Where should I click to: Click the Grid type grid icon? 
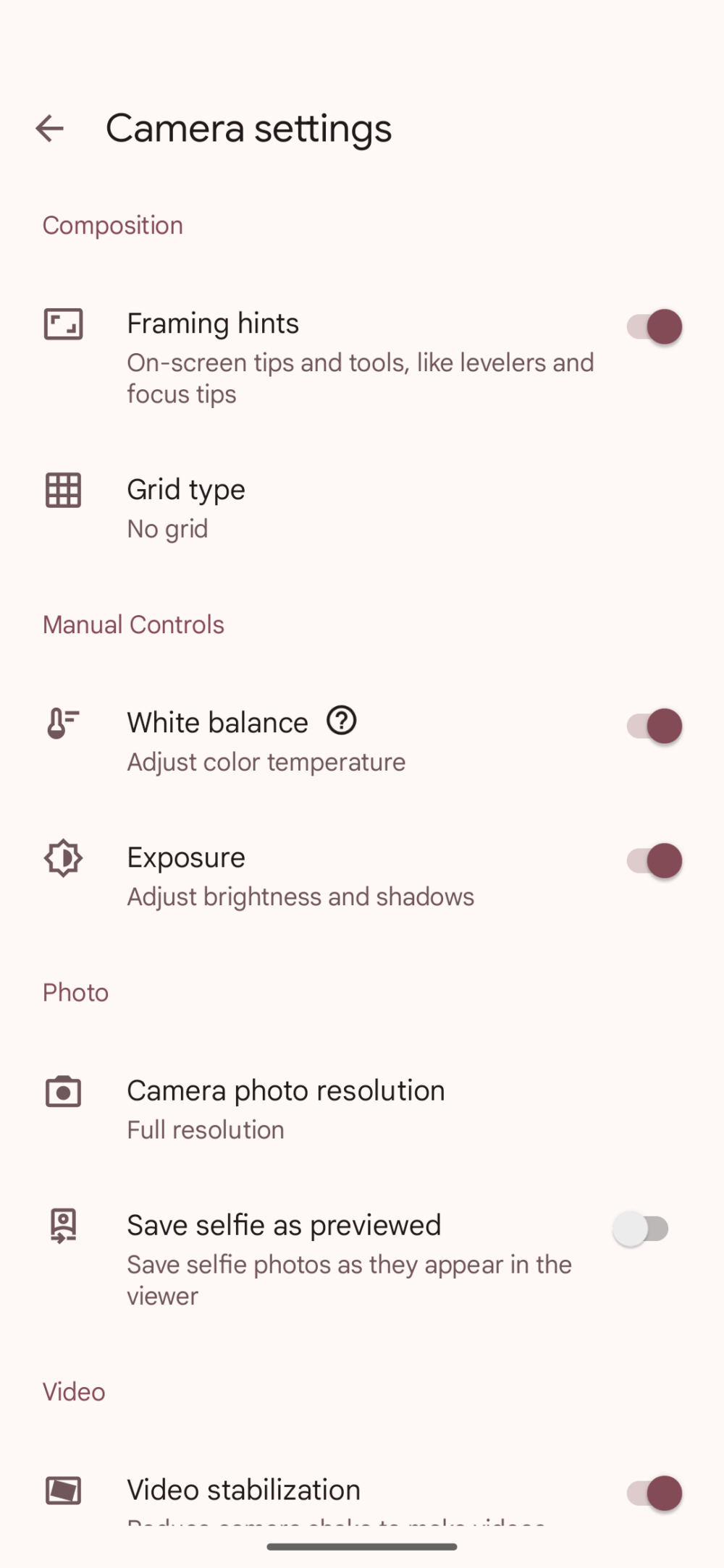click(x=64, y=490)
